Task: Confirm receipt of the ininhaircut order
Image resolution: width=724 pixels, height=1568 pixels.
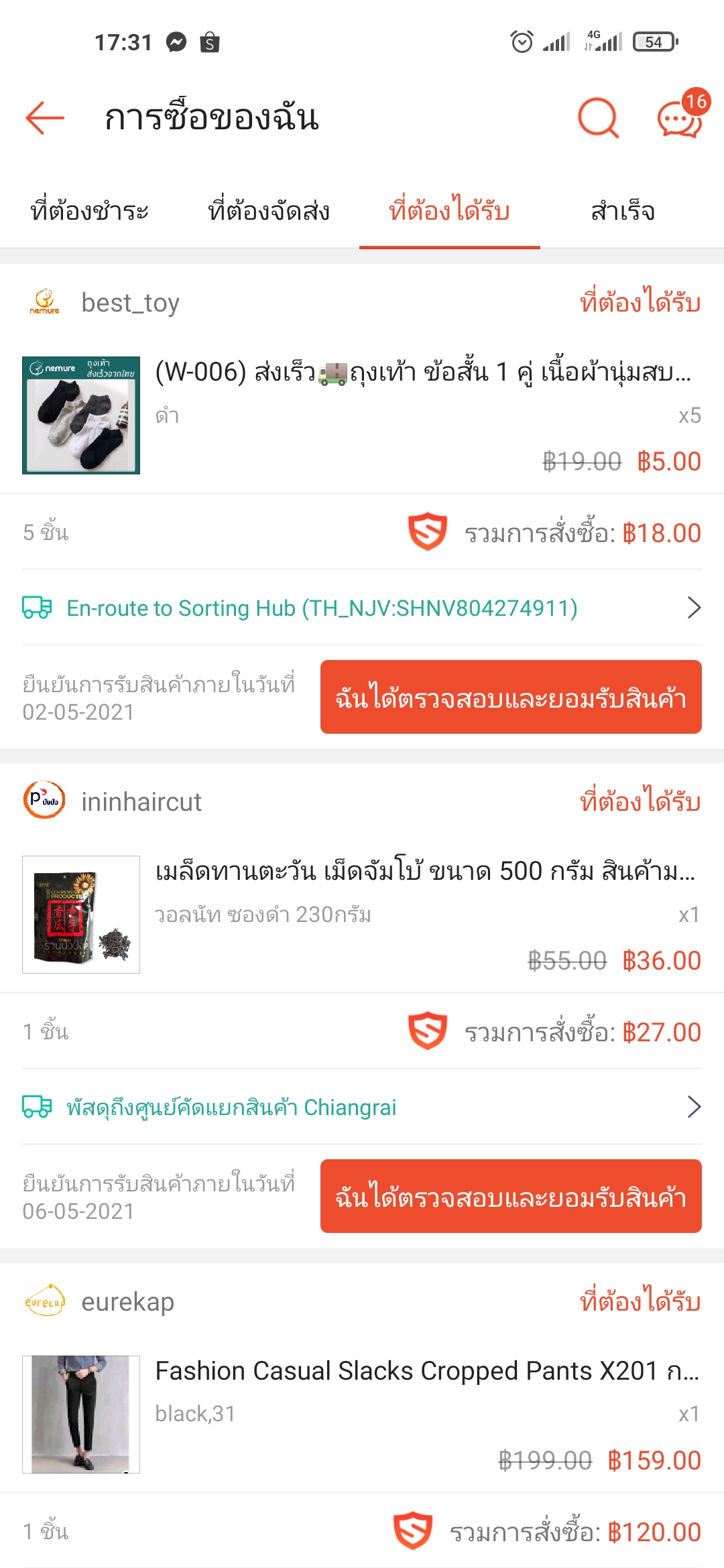Action: tap(511, 1196)
